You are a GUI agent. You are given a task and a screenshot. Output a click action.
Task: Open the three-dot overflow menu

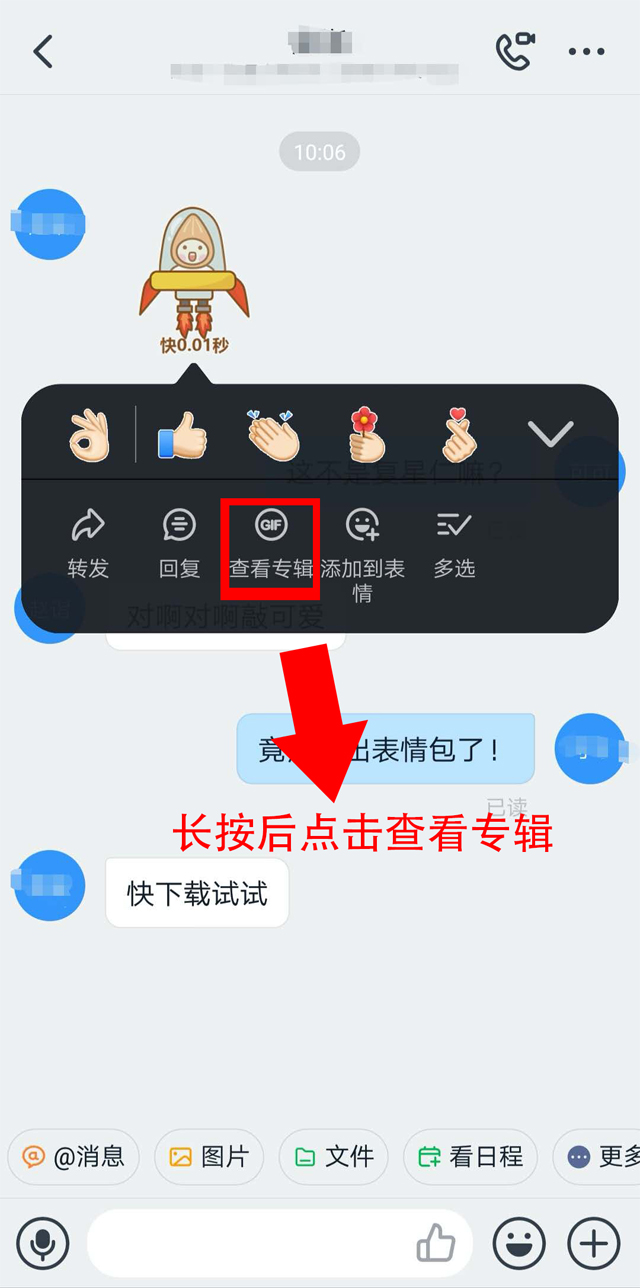coord(586,52)
